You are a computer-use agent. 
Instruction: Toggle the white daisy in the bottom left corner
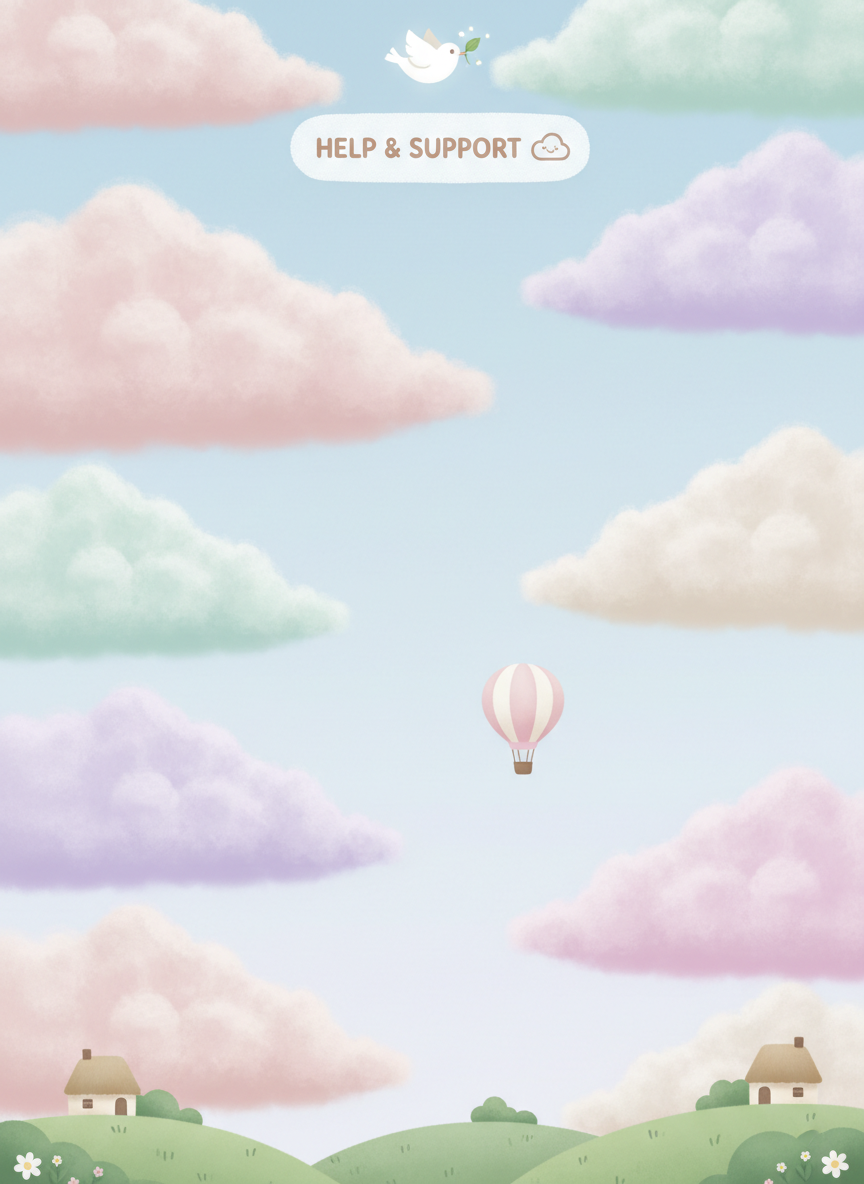(x=27, y=1163)
